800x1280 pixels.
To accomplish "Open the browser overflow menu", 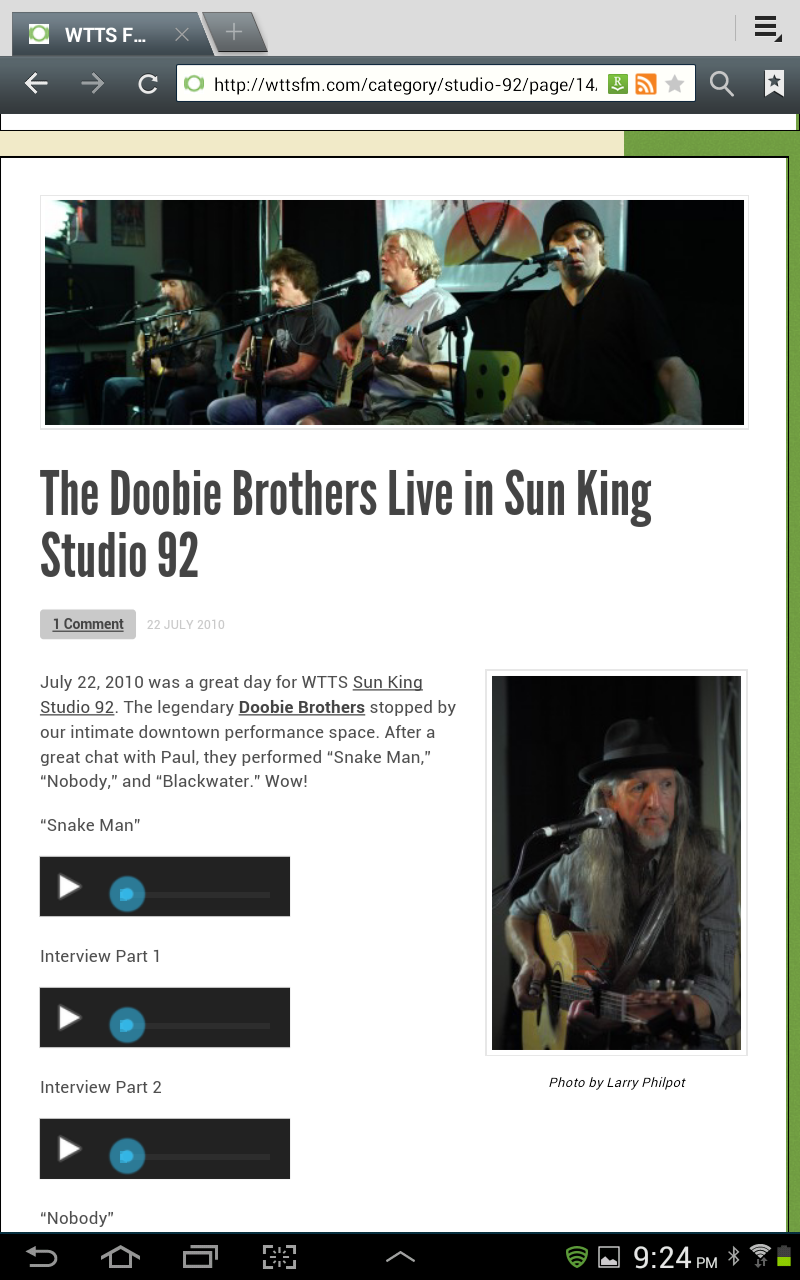I will pyautogui.click(x=767, y=28).
